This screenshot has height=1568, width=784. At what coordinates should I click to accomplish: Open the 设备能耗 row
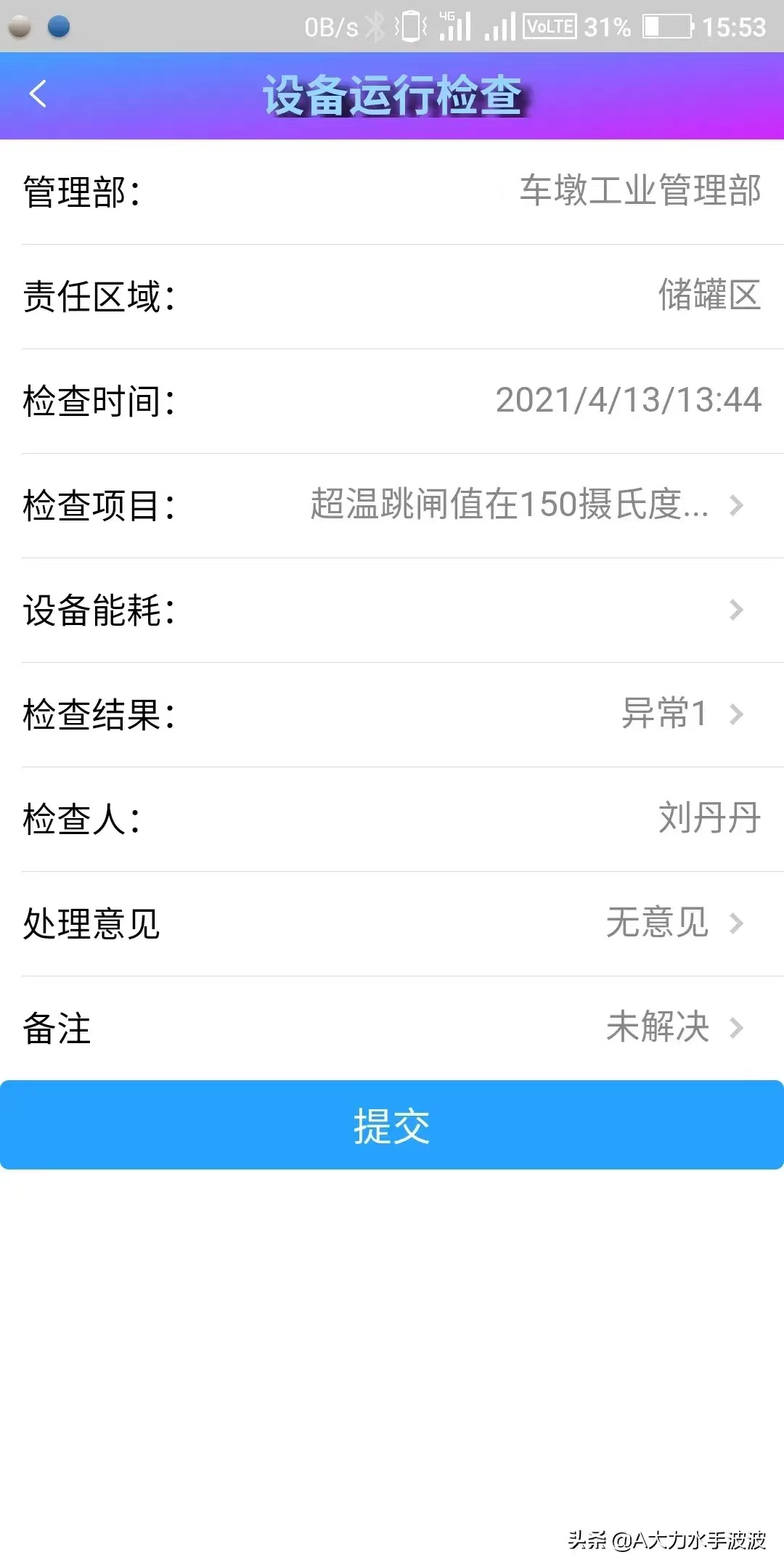pos(392,611)
